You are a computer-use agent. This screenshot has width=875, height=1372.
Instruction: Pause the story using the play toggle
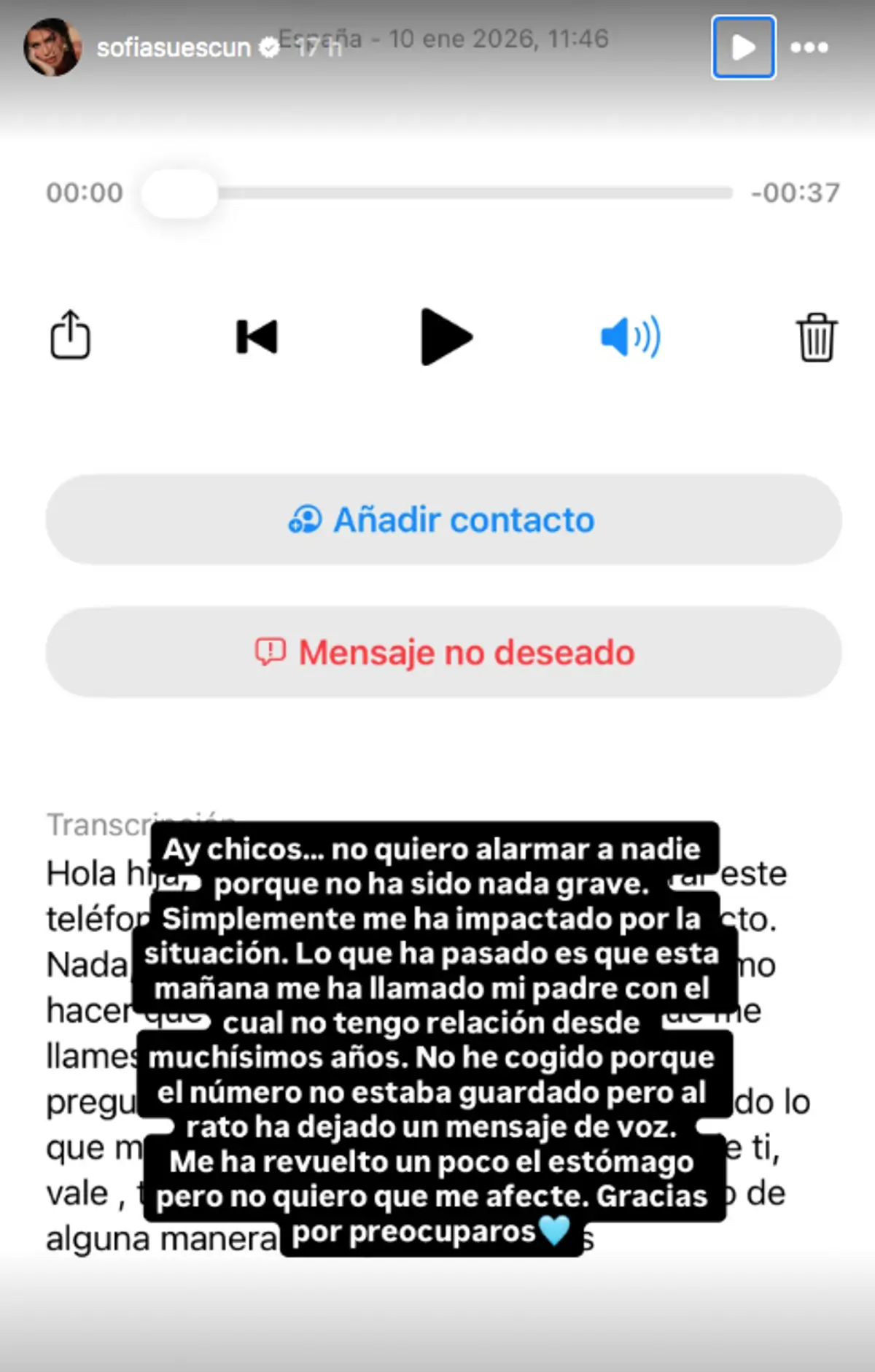point(742,48)
